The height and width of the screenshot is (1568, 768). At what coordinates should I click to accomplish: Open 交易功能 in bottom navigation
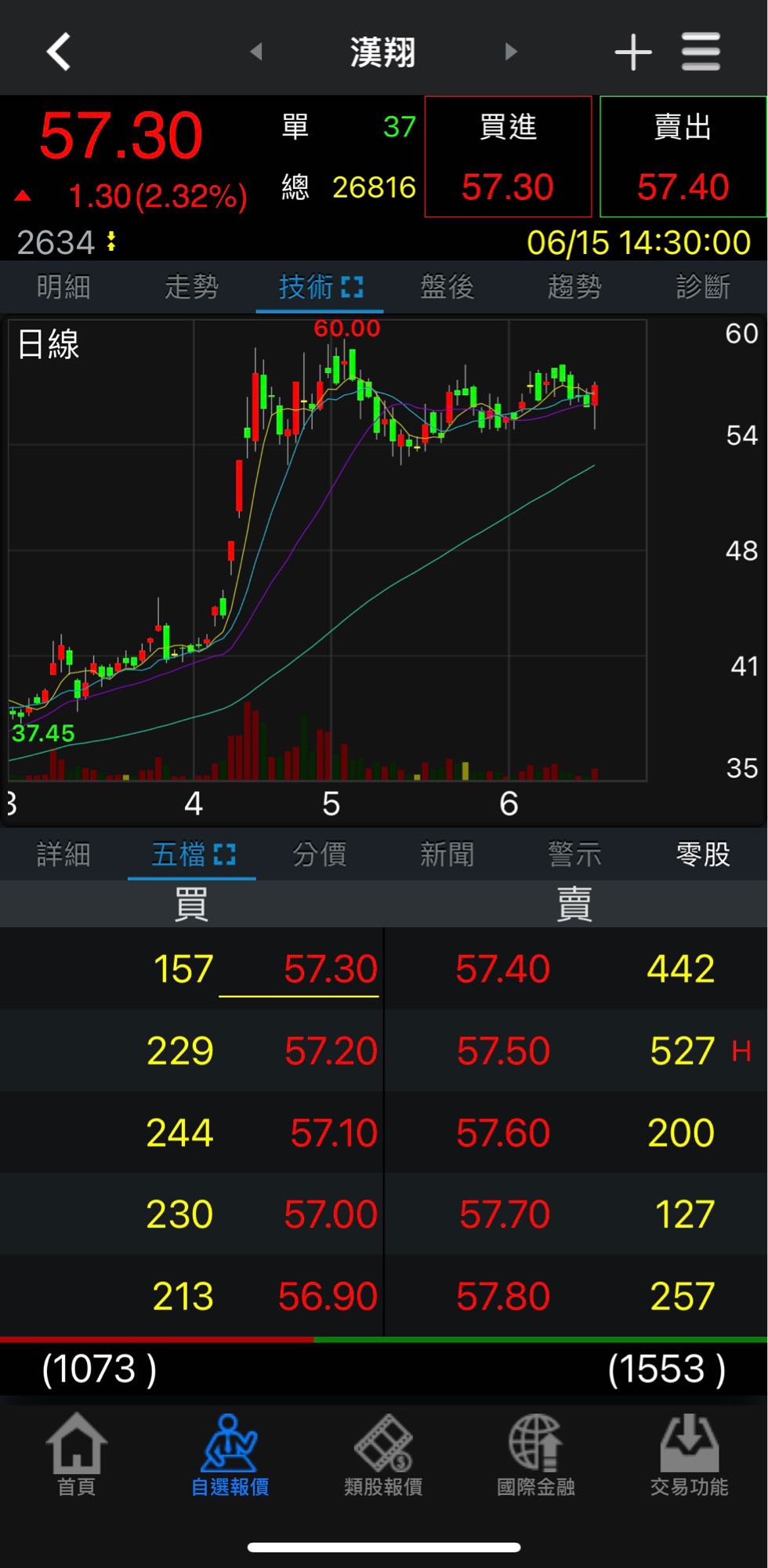point(689,1456)
